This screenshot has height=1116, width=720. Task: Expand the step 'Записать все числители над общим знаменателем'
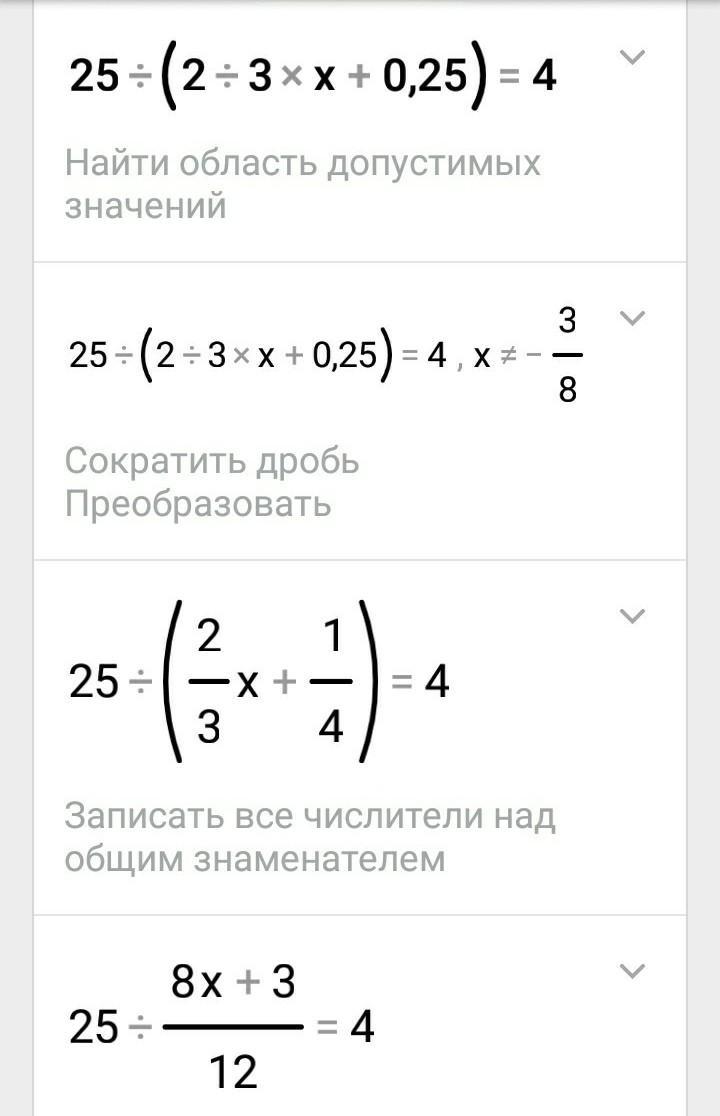[x=632, y=617]
